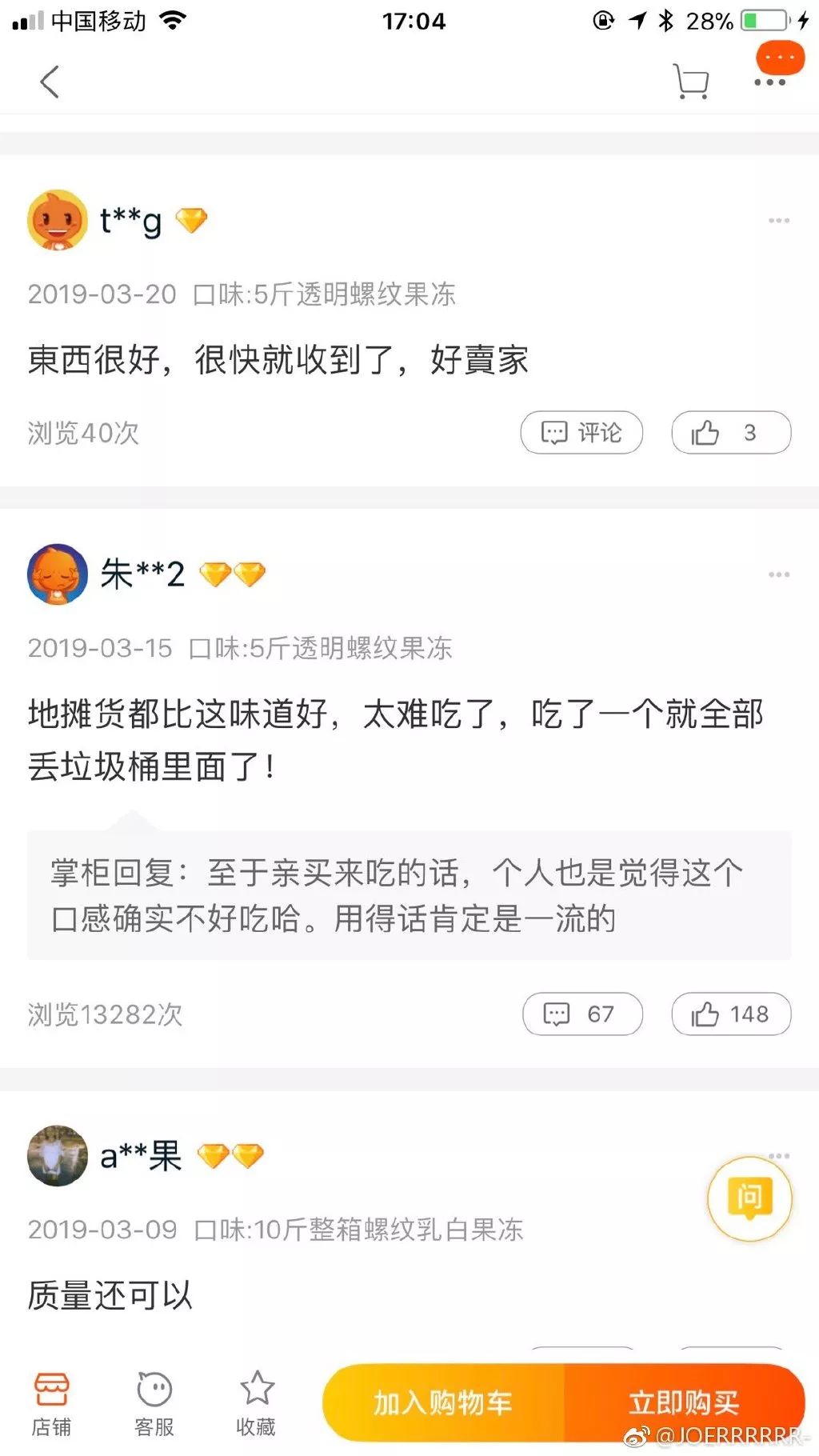Contact 客服 customer service
Screen dimensions: 819x1456
coord(154,1403)
